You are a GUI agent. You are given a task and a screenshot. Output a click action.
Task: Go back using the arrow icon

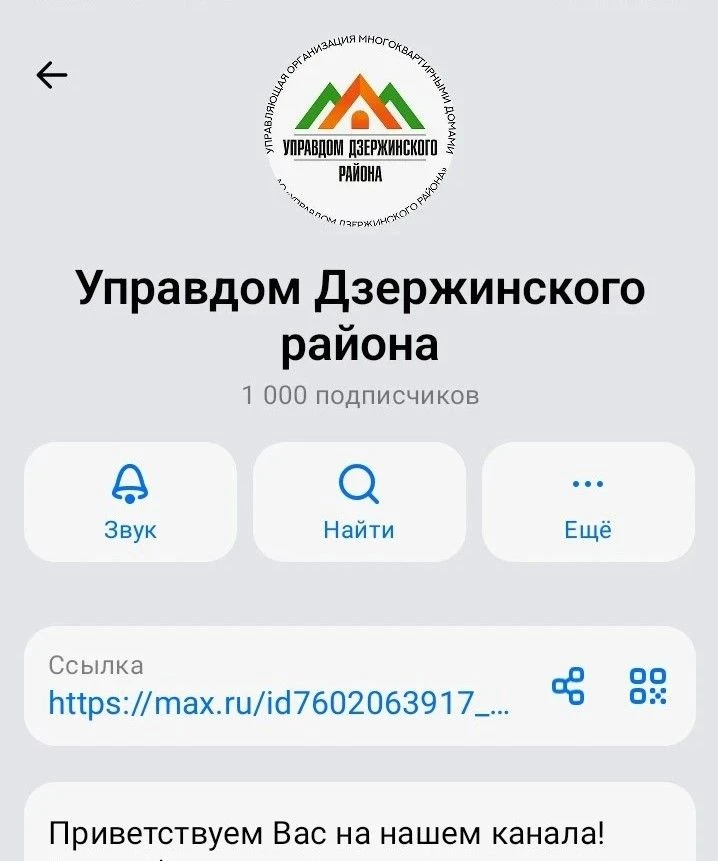[51, 75]
